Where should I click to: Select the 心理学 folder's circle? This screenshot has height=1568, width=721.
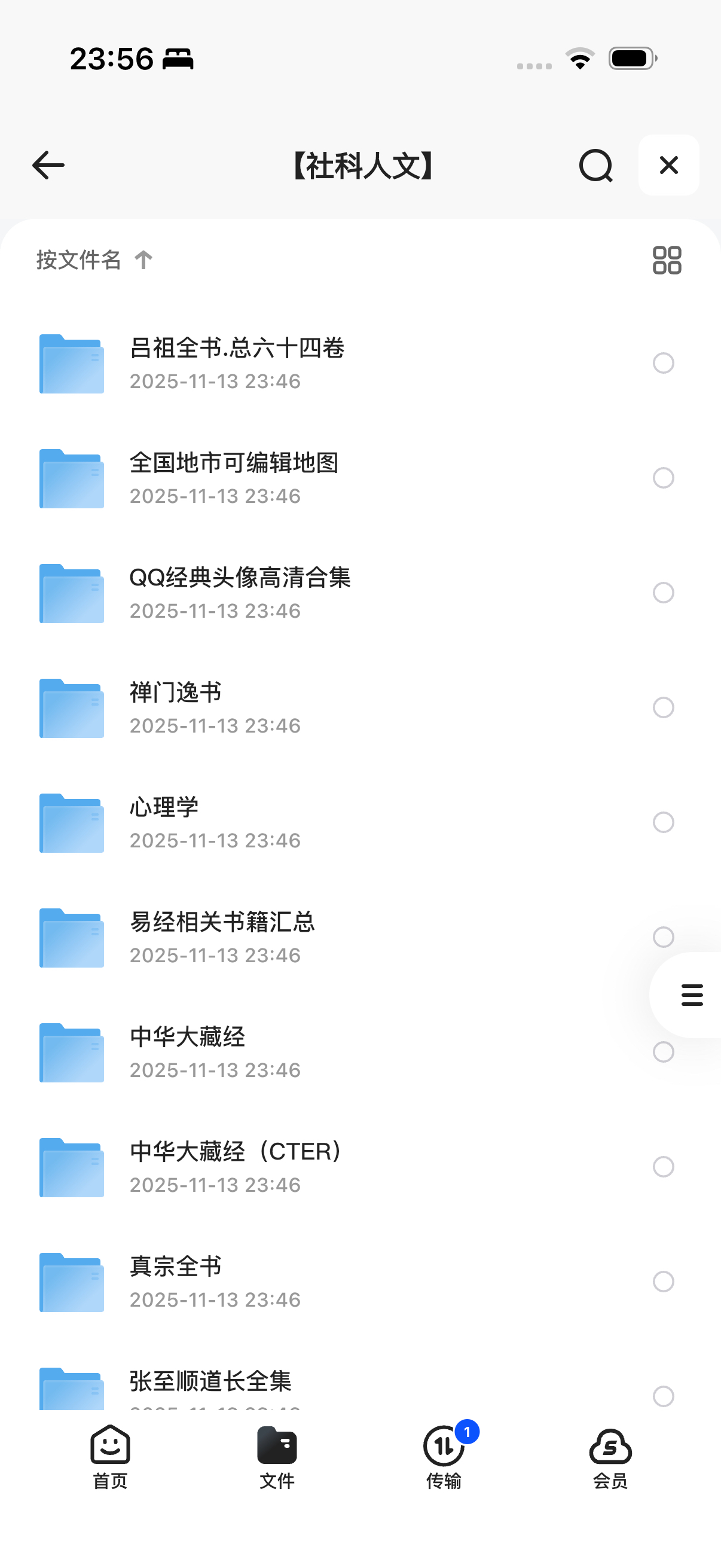point(662,822)
